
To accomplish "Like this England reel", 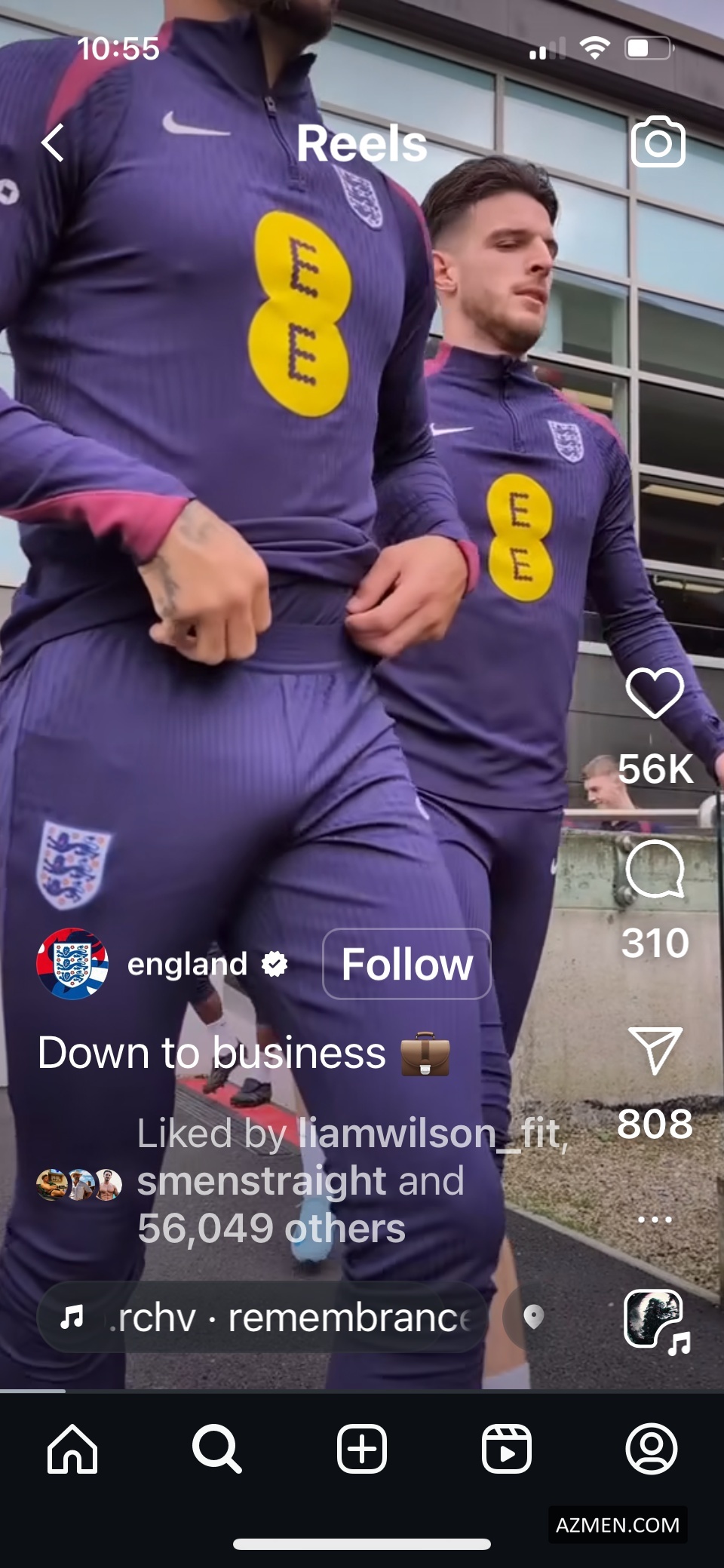I will [655, 693].
